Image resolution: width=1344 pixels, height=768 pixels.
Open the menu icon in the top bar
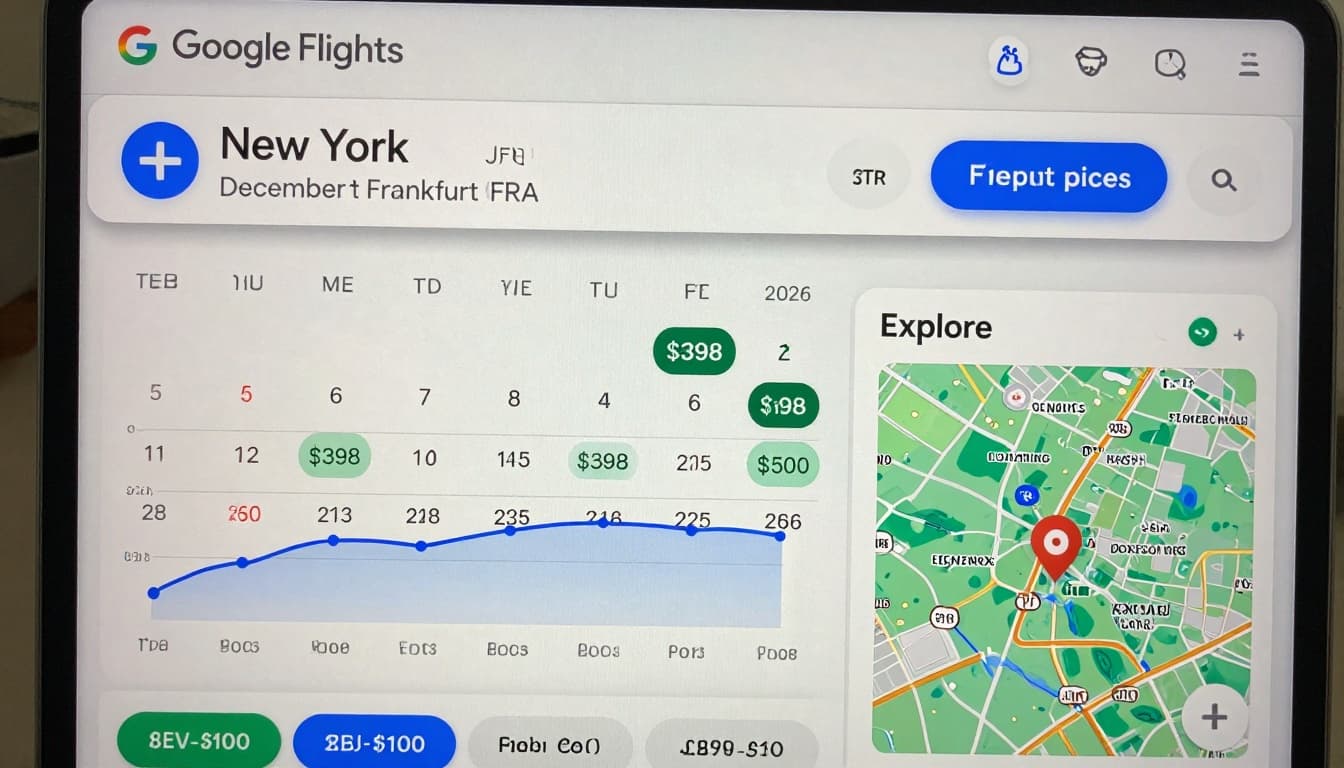1249,64
